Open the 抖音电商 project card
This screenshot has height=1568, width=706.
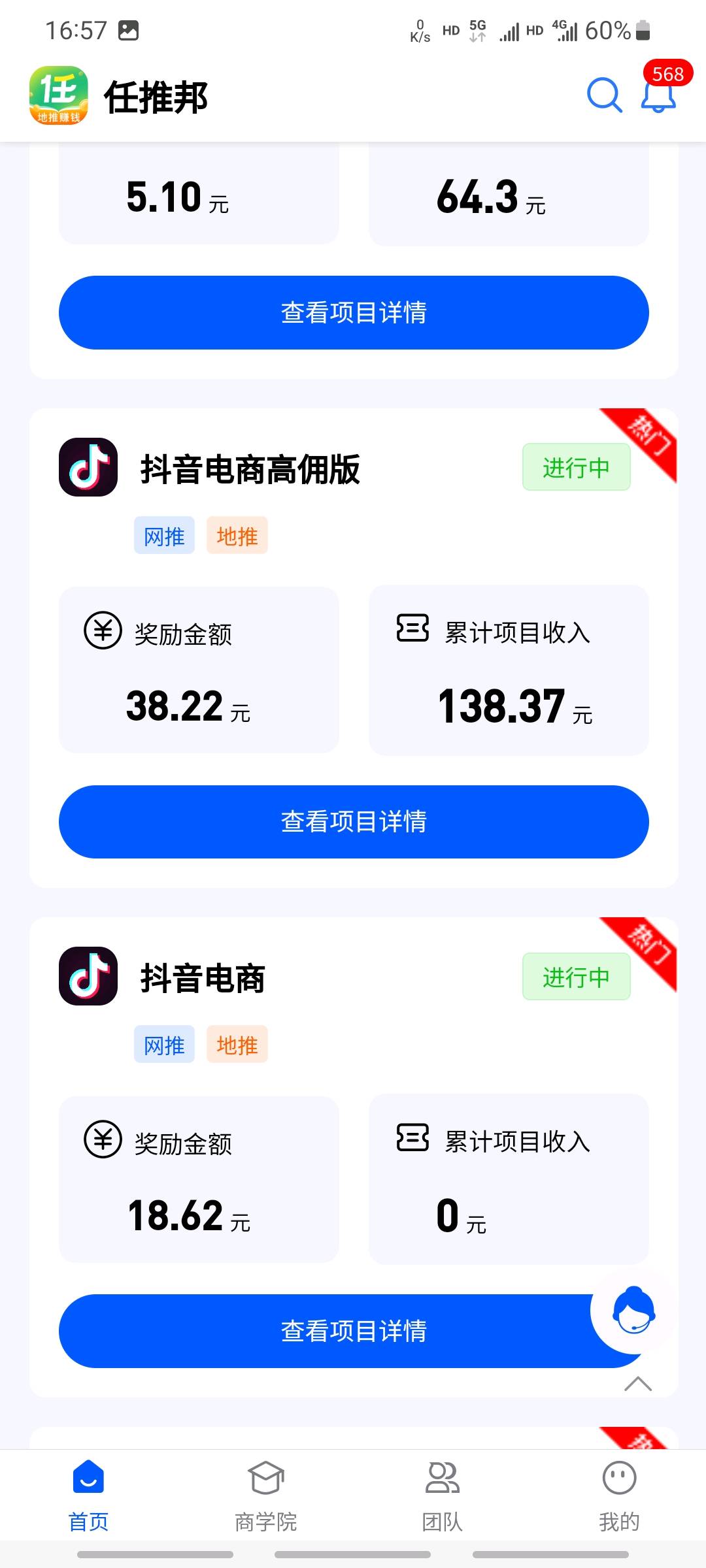pos(354,1157)
